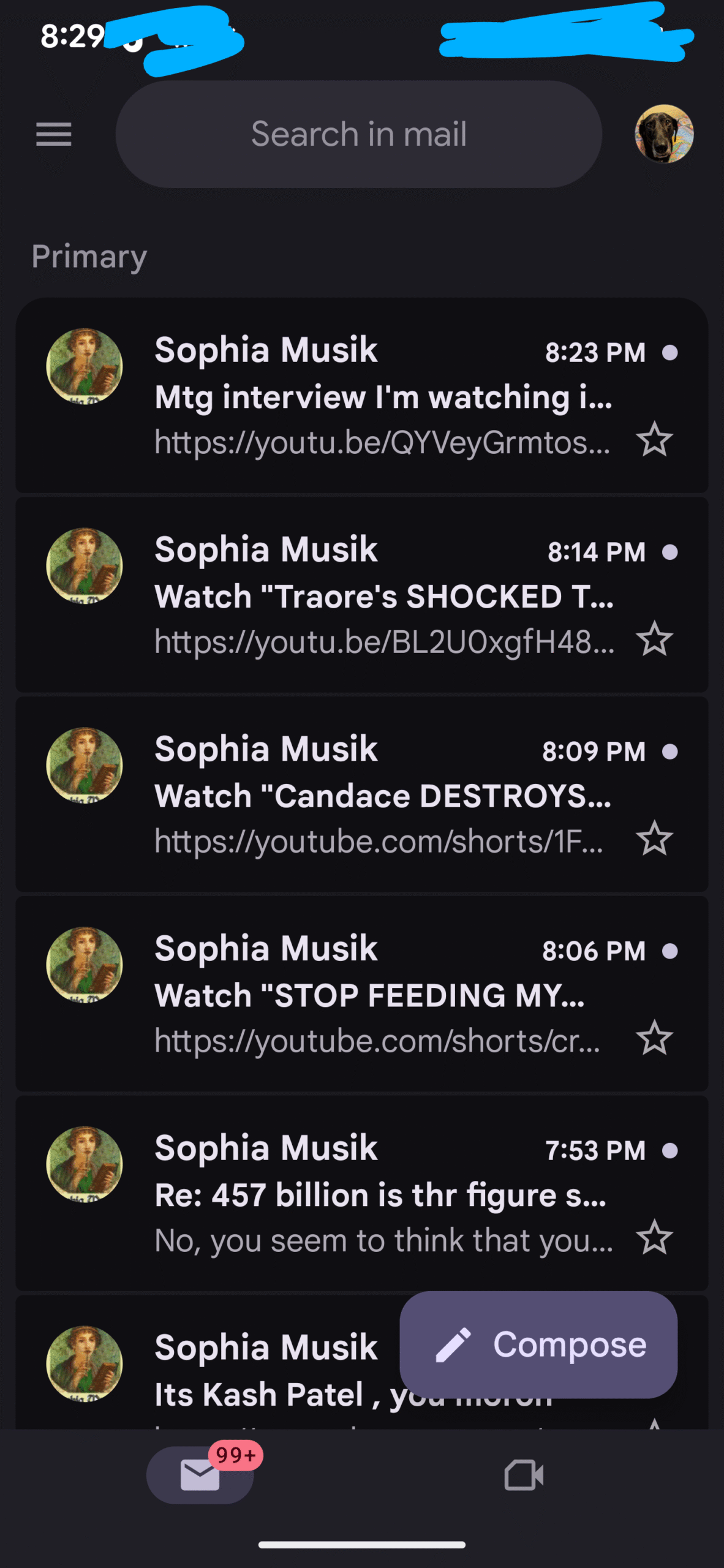Image resolution: width=724 pixels, height=1568 pixels.
Task: Select sender avatar on Mtg interview email
Action: [85, 366]
